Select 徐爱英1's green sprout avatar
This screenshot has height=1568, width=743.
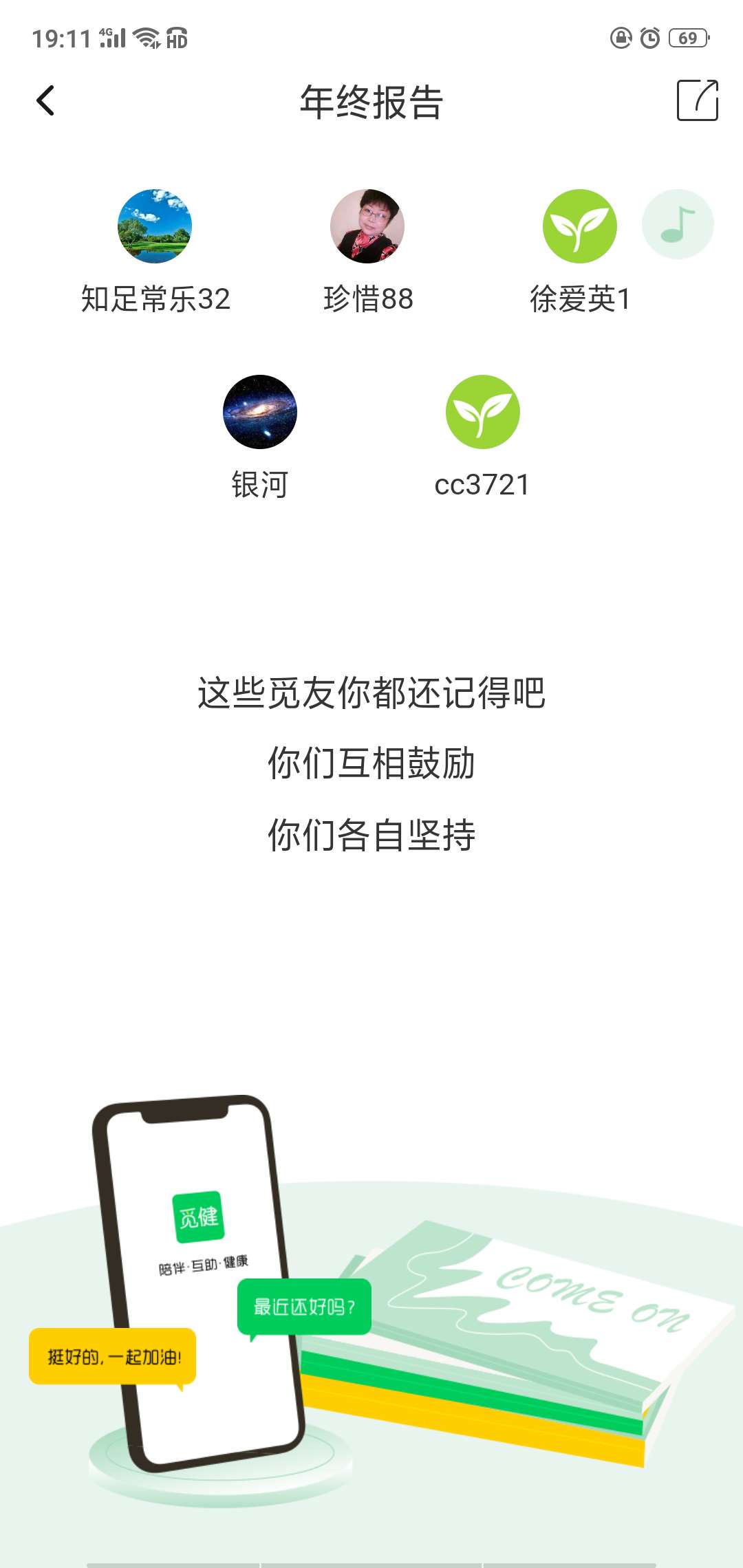581,227
